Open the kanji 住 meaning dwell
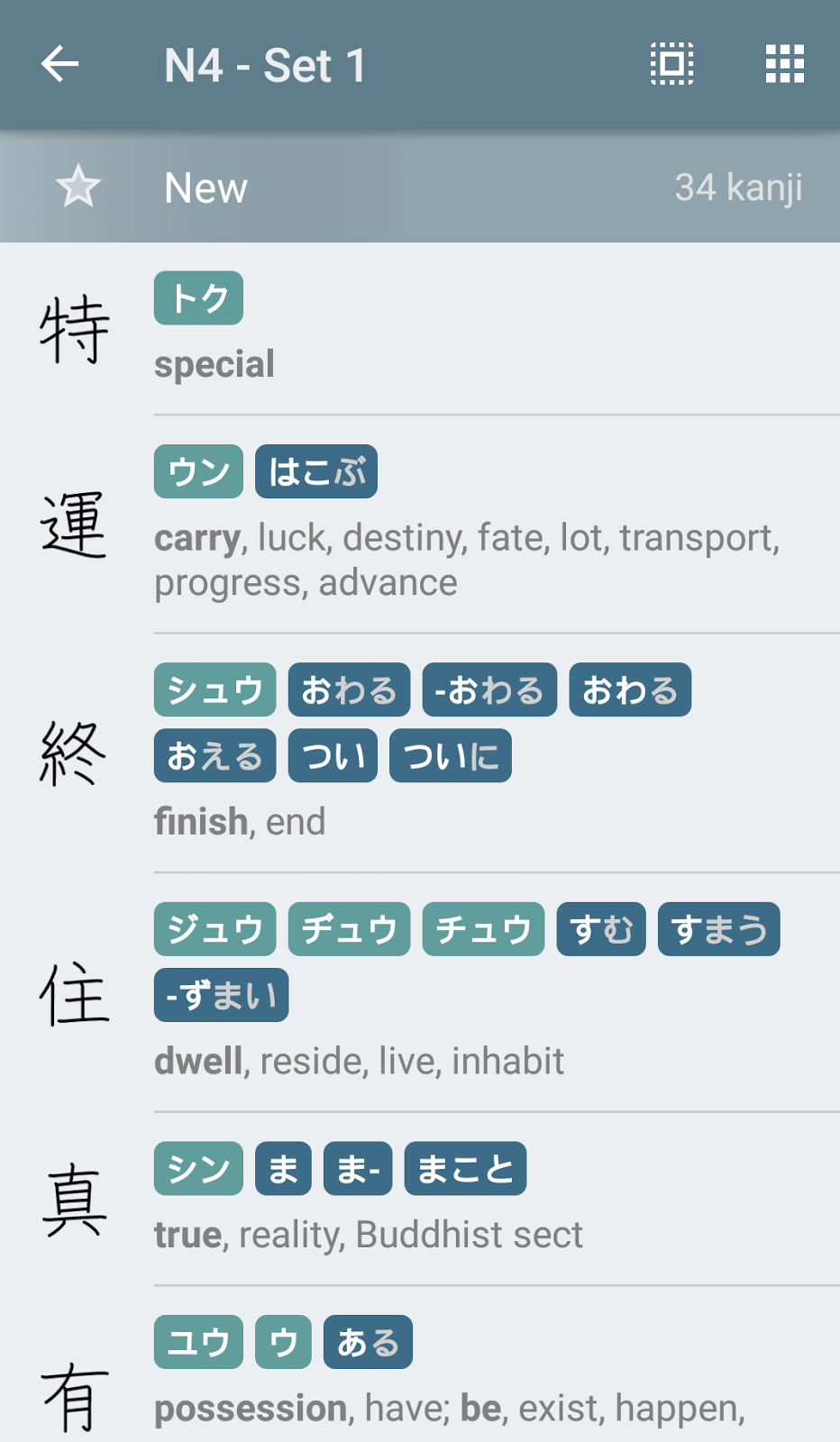Screen dimensions: 840x1442 74,993
